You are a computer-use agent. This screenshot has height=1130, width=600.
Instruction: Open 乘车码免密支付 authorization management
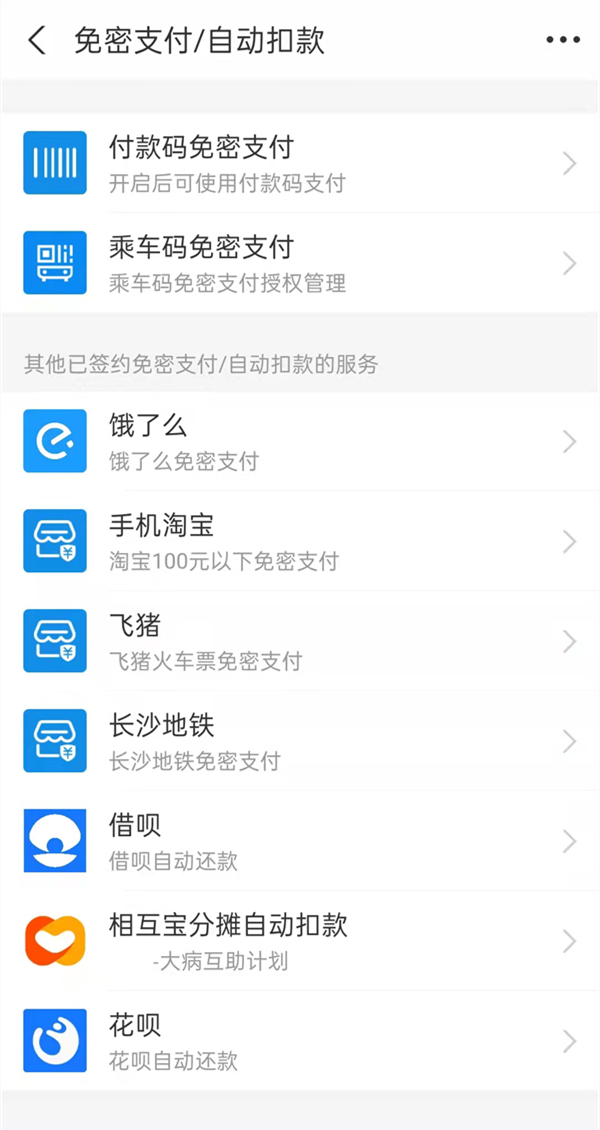(x=300, y=263)
